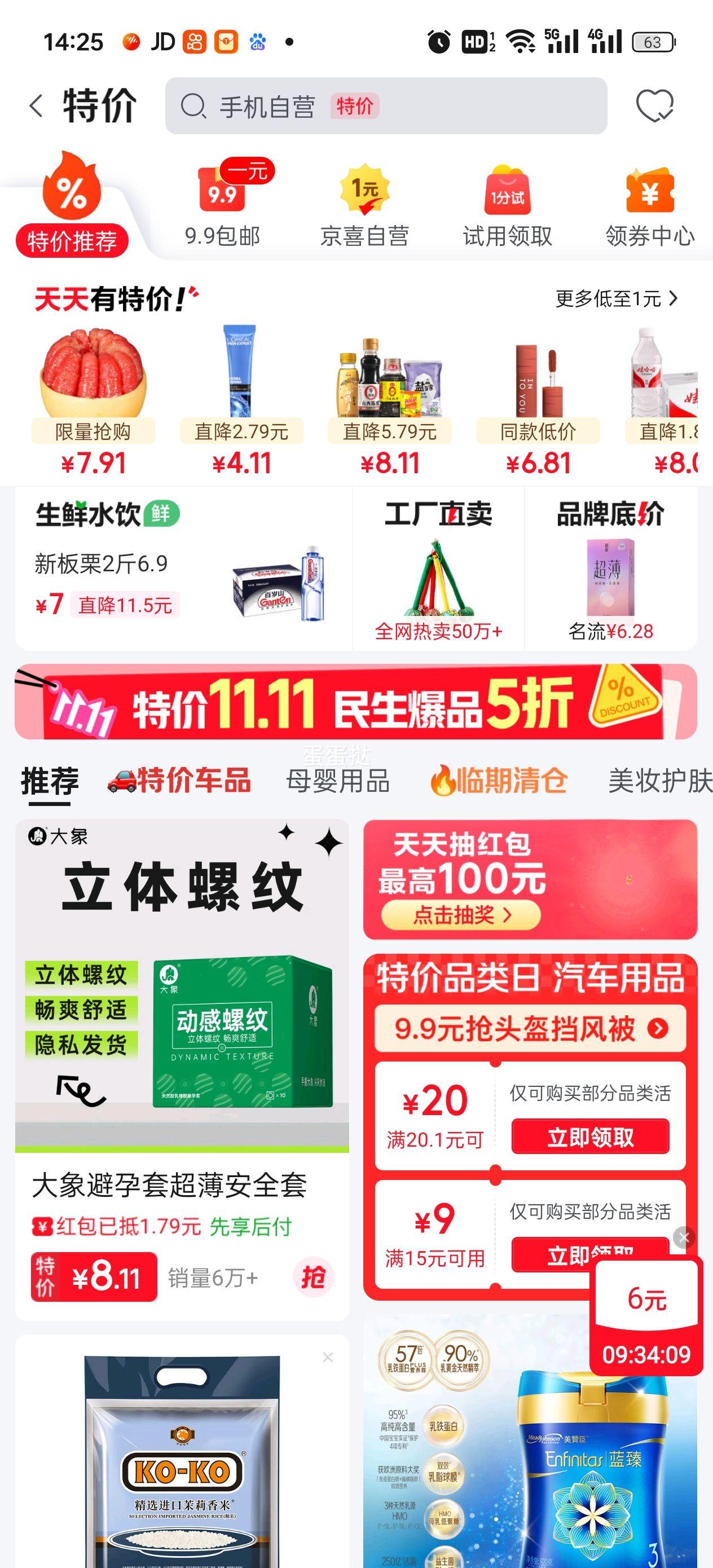This screenshot has width=713, height=1568.
Task: Select the 母婴用品 tab
Action: (338, 781)
